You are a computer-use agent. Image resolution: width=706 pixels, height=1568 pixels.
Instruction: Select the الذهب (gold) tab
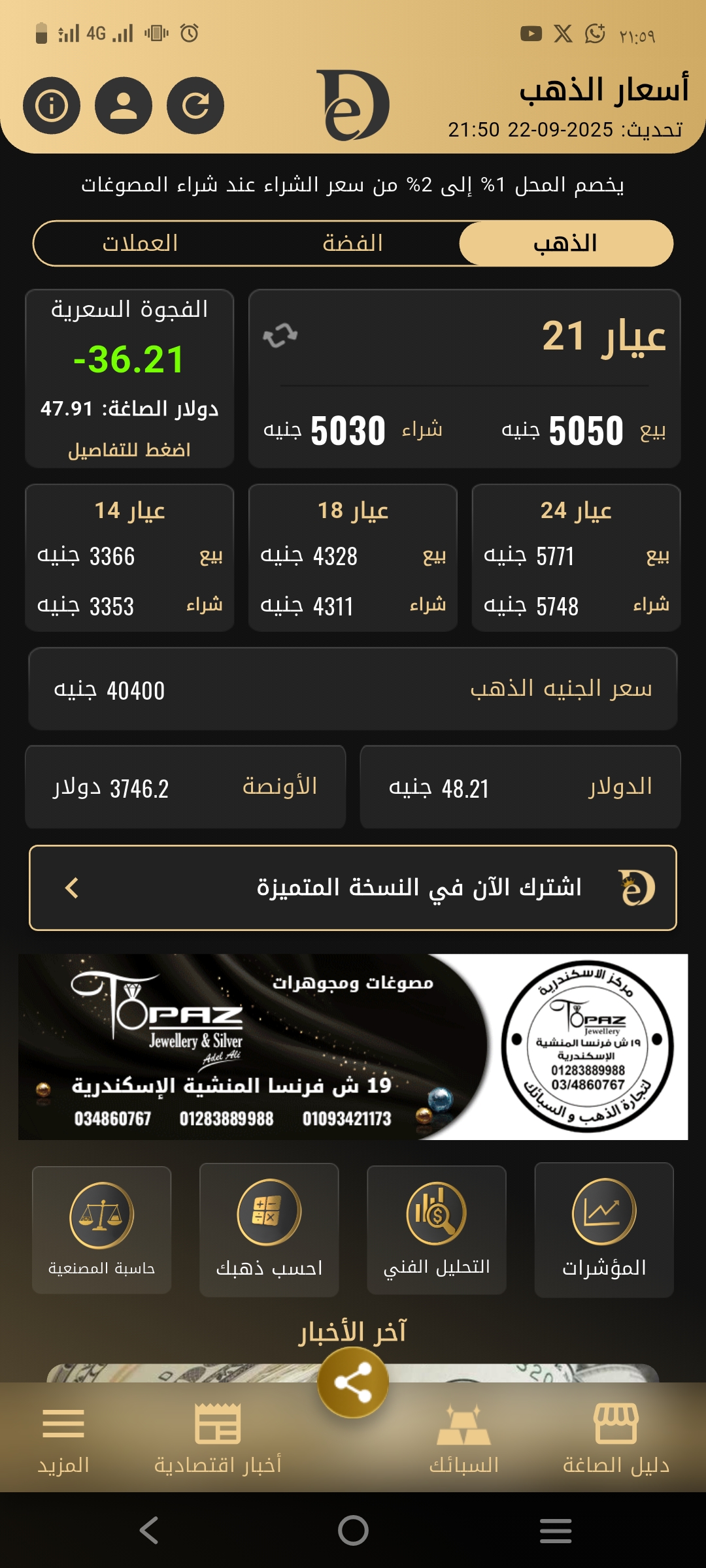[565, 243]
